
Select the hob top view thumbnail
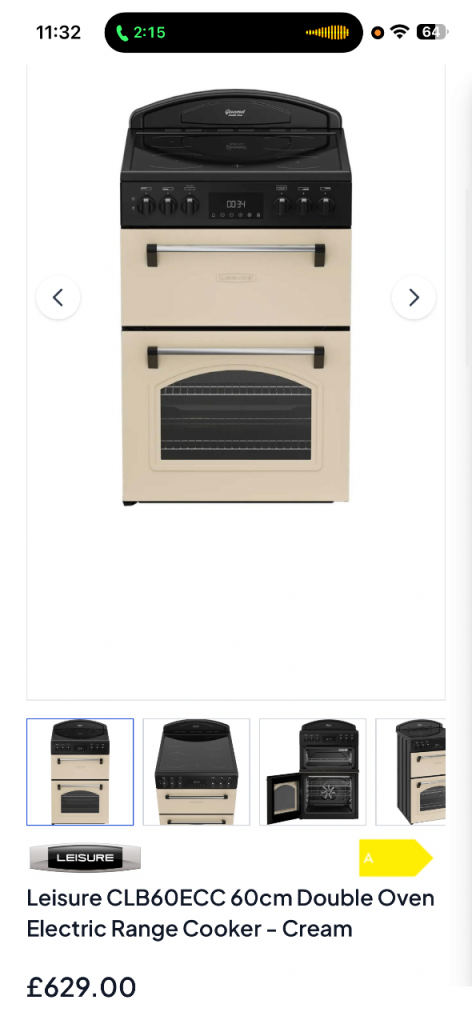(x=197, y=772)
